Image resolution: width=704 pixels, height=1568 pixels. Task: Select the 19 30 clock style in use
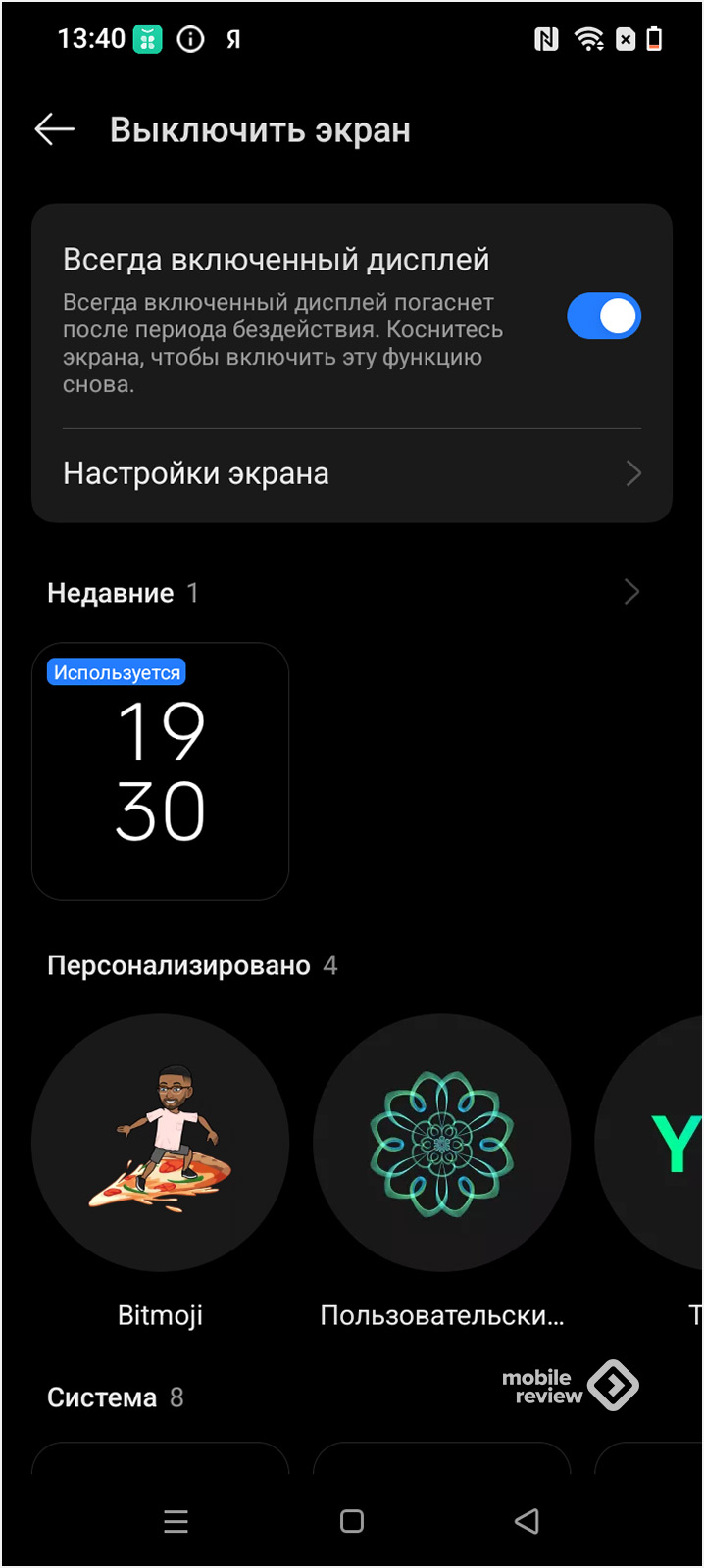pyautogui.click(x=161, y=771)
